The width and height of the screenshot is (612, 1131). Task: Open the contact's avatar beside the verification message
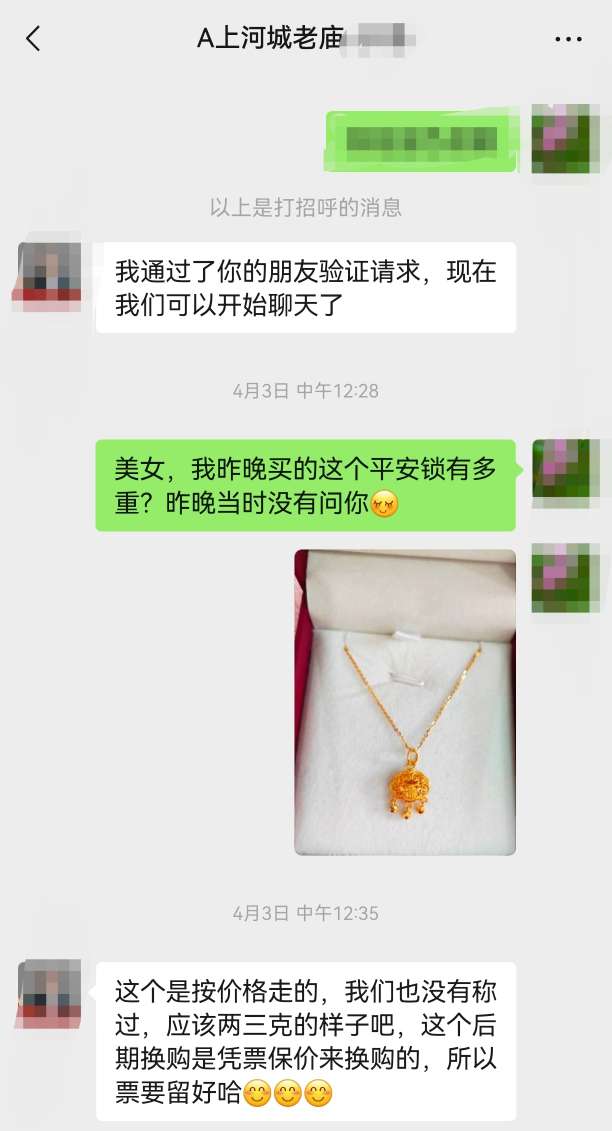coord(49,272)
